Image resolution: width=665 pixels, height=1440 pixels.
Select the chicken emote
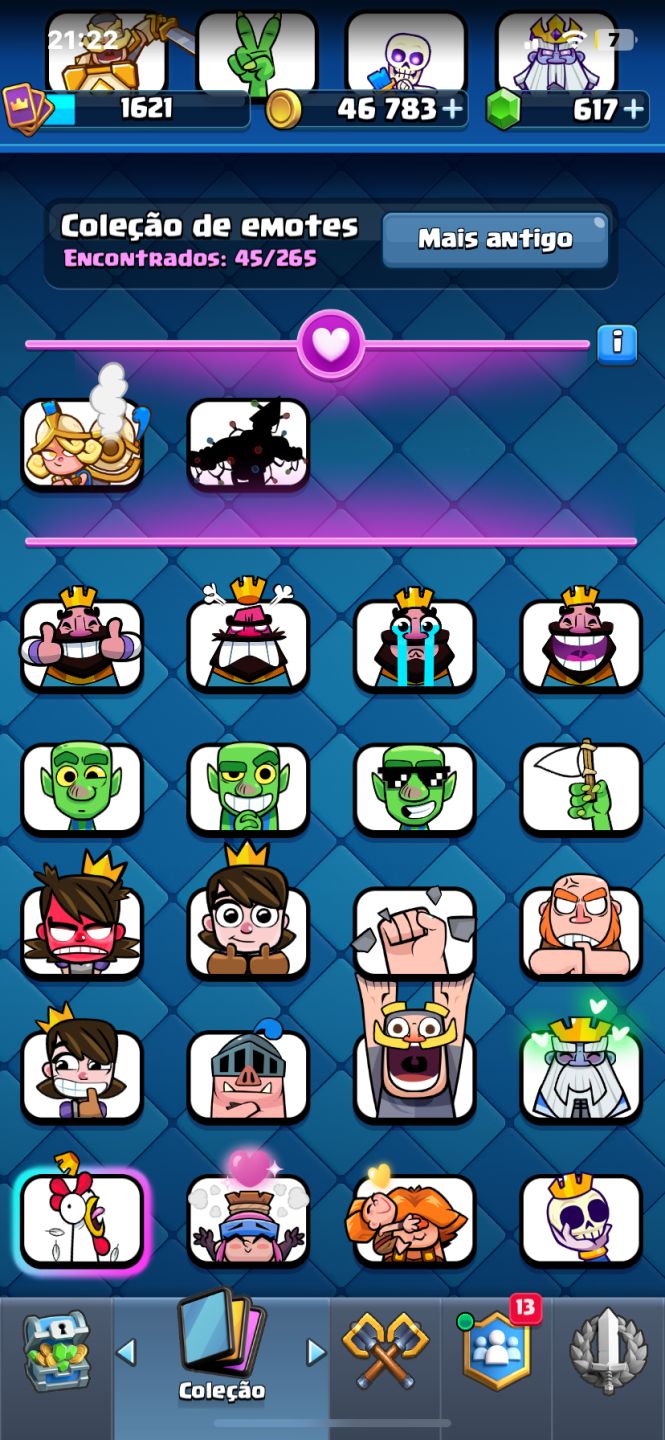click(82, 1219)
